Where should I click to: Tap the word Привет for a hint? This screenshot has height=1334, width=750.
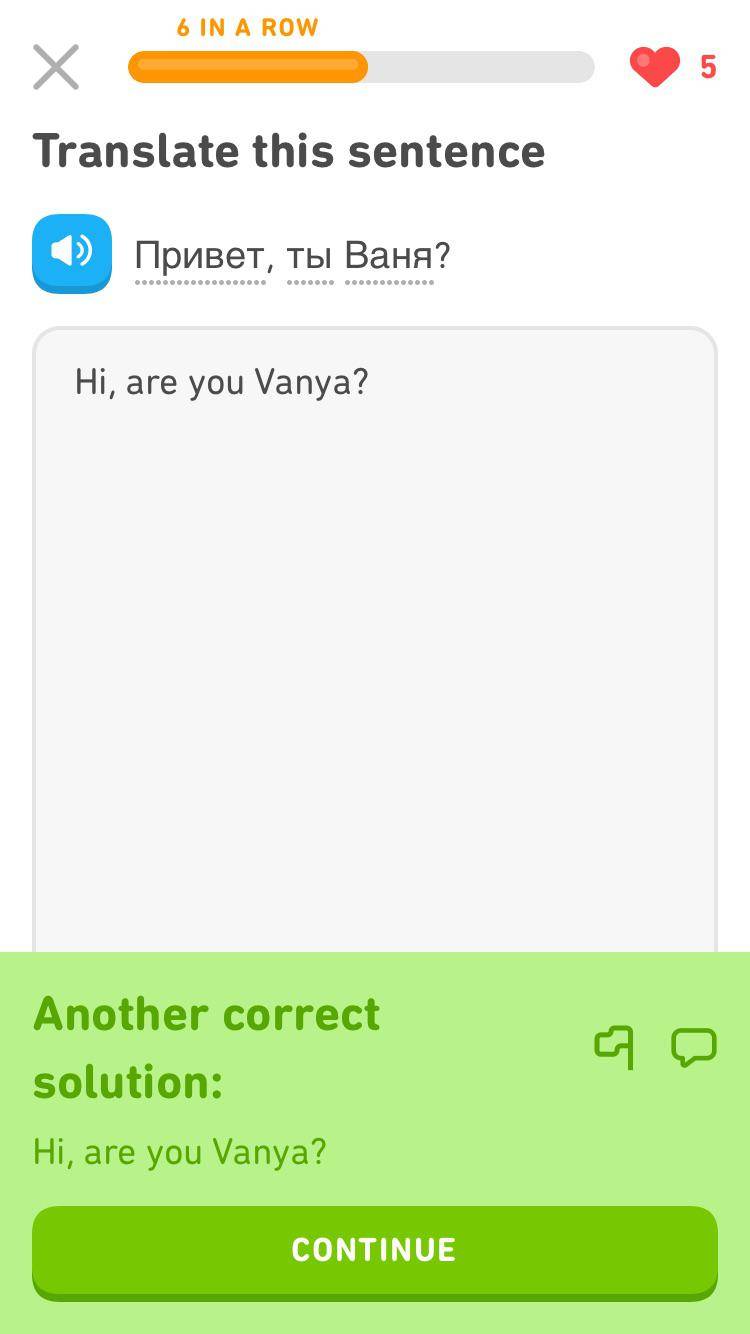[x=200, y=256]
